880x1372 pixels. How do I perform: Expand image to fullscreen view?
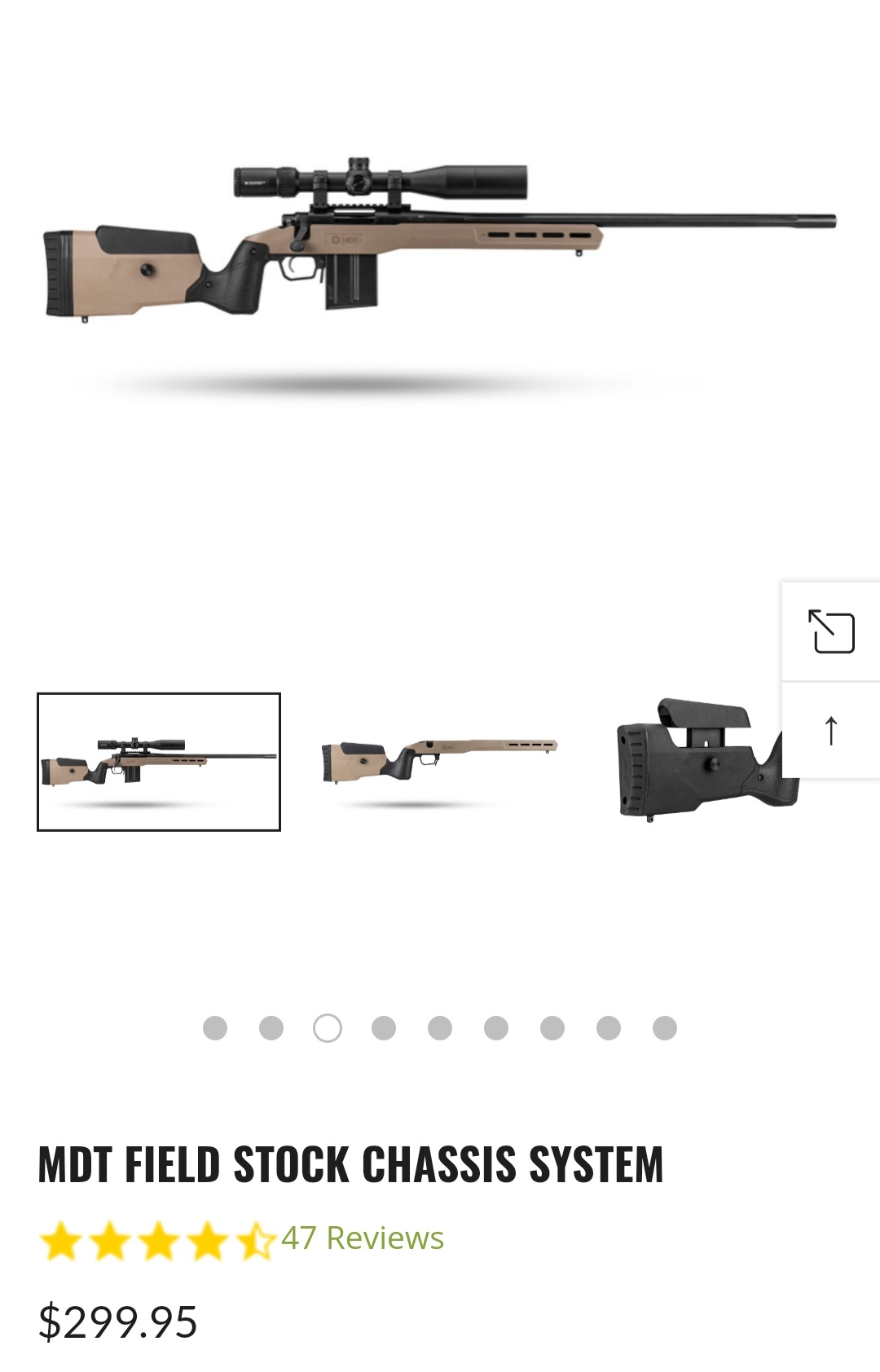pyautogui.click(x=831, y=632)
